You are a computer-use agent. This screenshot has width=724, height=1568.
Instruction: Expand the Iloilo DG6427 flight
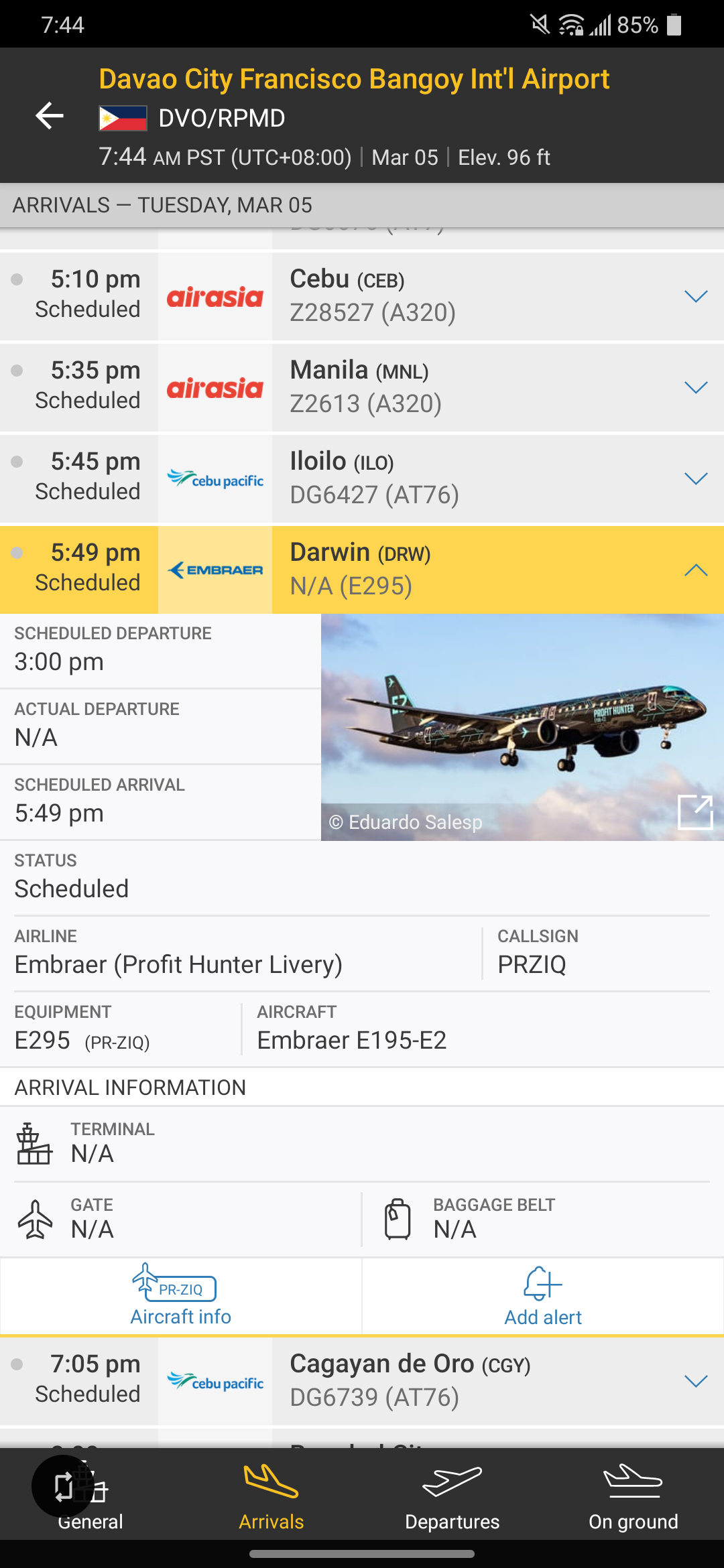click(696, 478)
